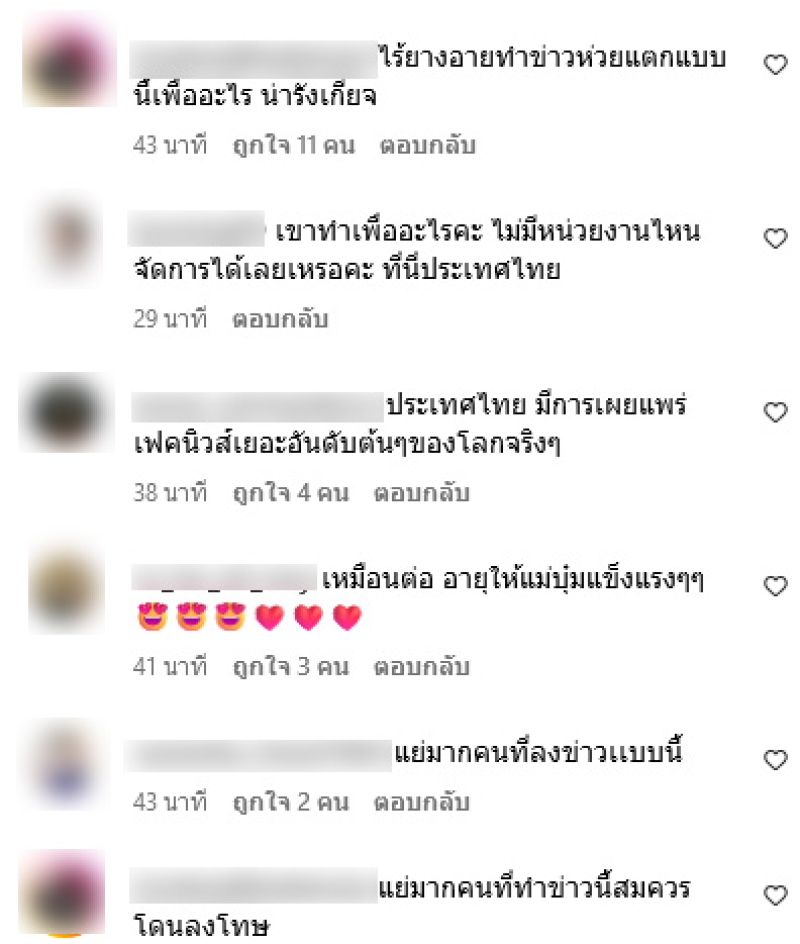
Task: Tap ตอบกลับ under the เฟคนิวส์ comment
Action: (x=421, y=493)
